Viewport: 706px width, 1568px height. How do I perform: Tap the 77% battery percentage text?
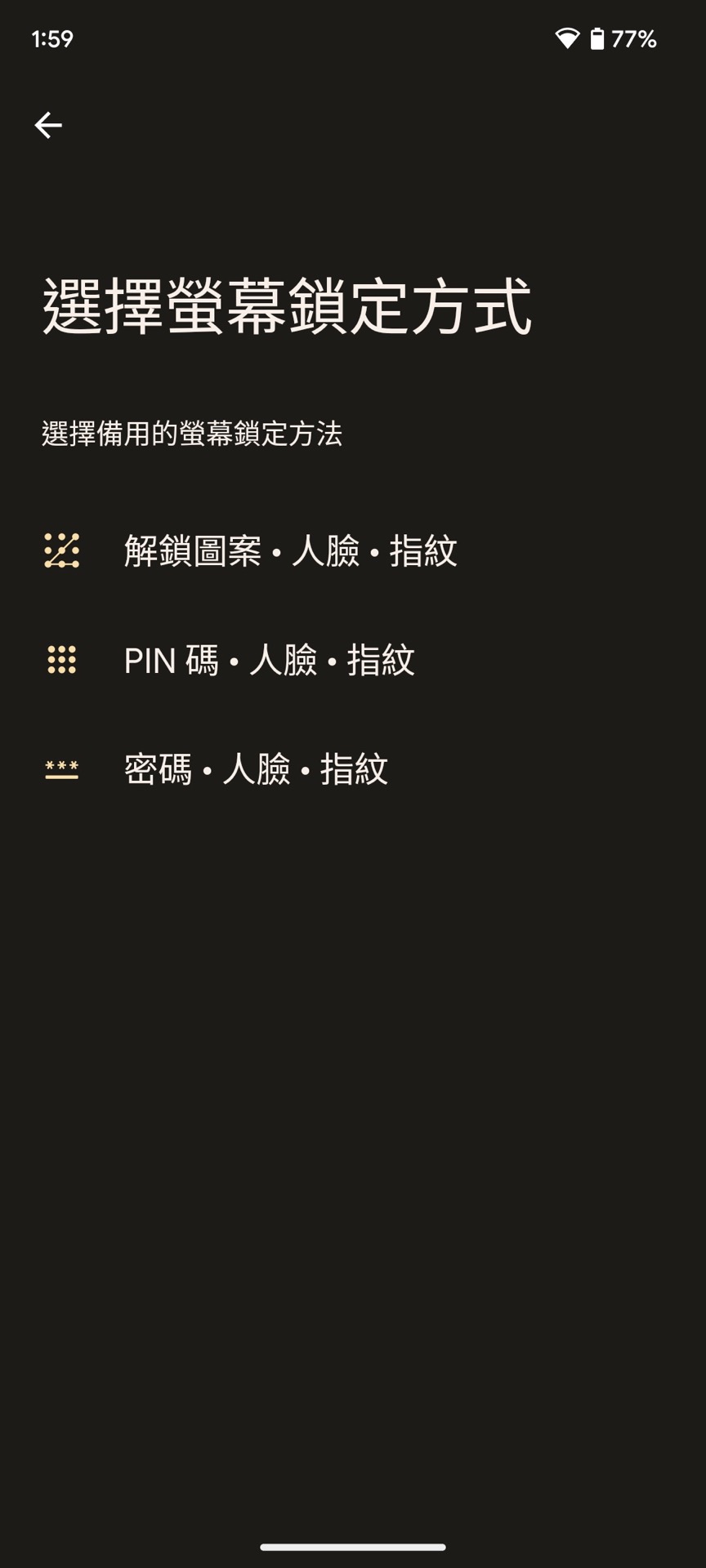point(635,37)
